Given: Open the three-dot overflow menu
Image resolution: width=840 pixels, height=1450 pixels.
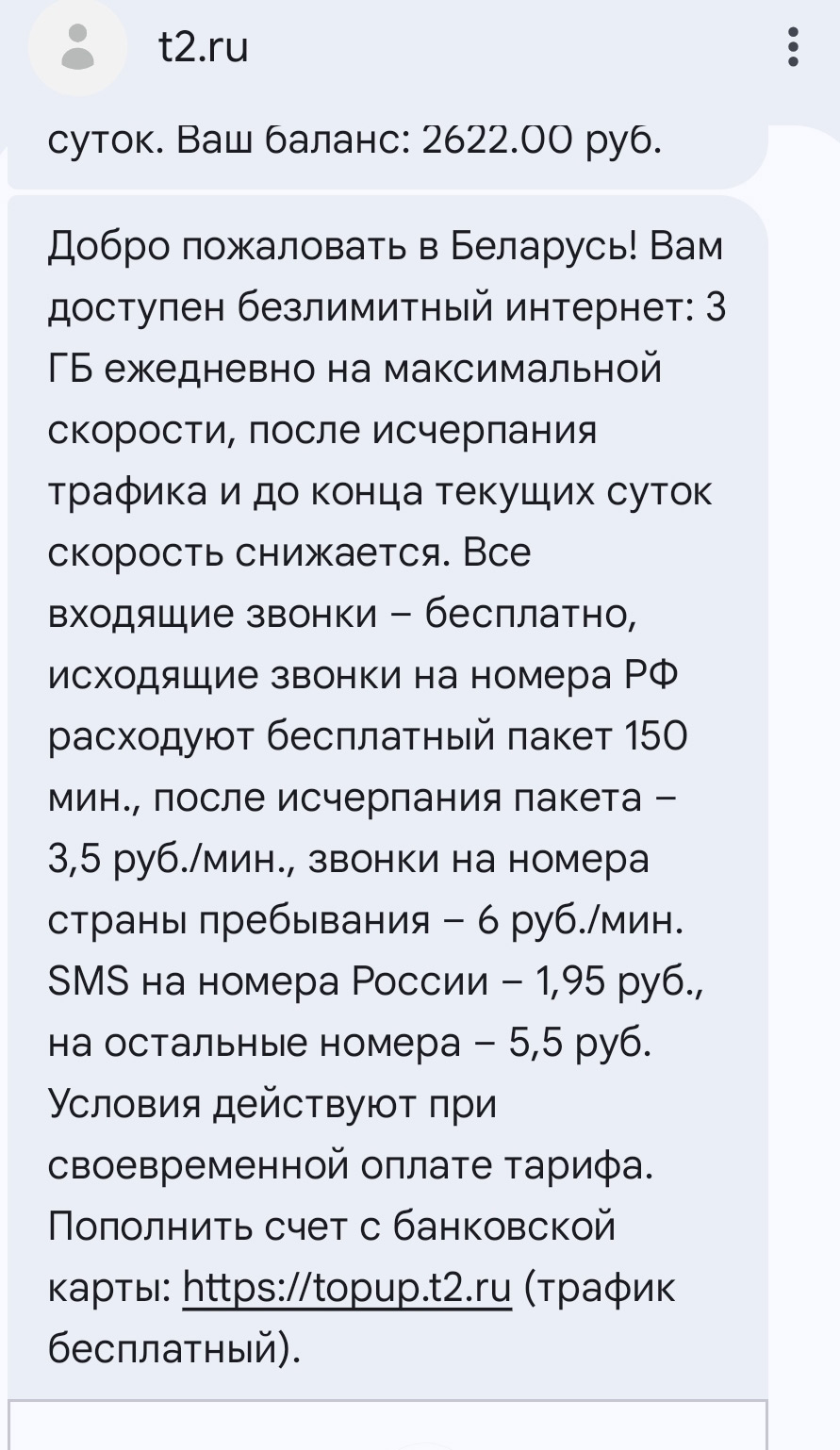Looking at the screenshot, I should [x=793, y=47].
